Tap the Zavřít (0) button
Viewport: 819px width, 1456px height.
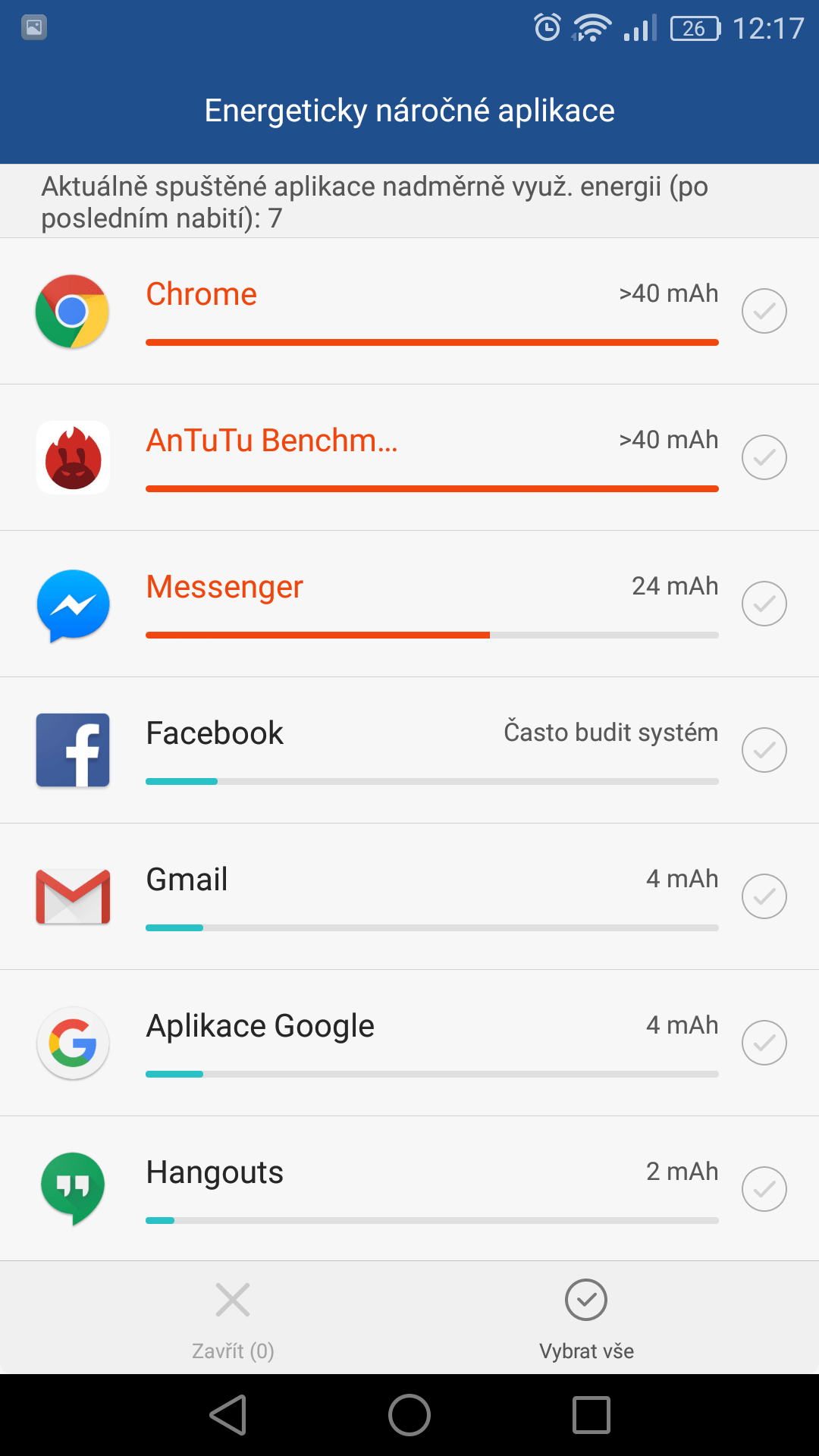pos(233,1319)
